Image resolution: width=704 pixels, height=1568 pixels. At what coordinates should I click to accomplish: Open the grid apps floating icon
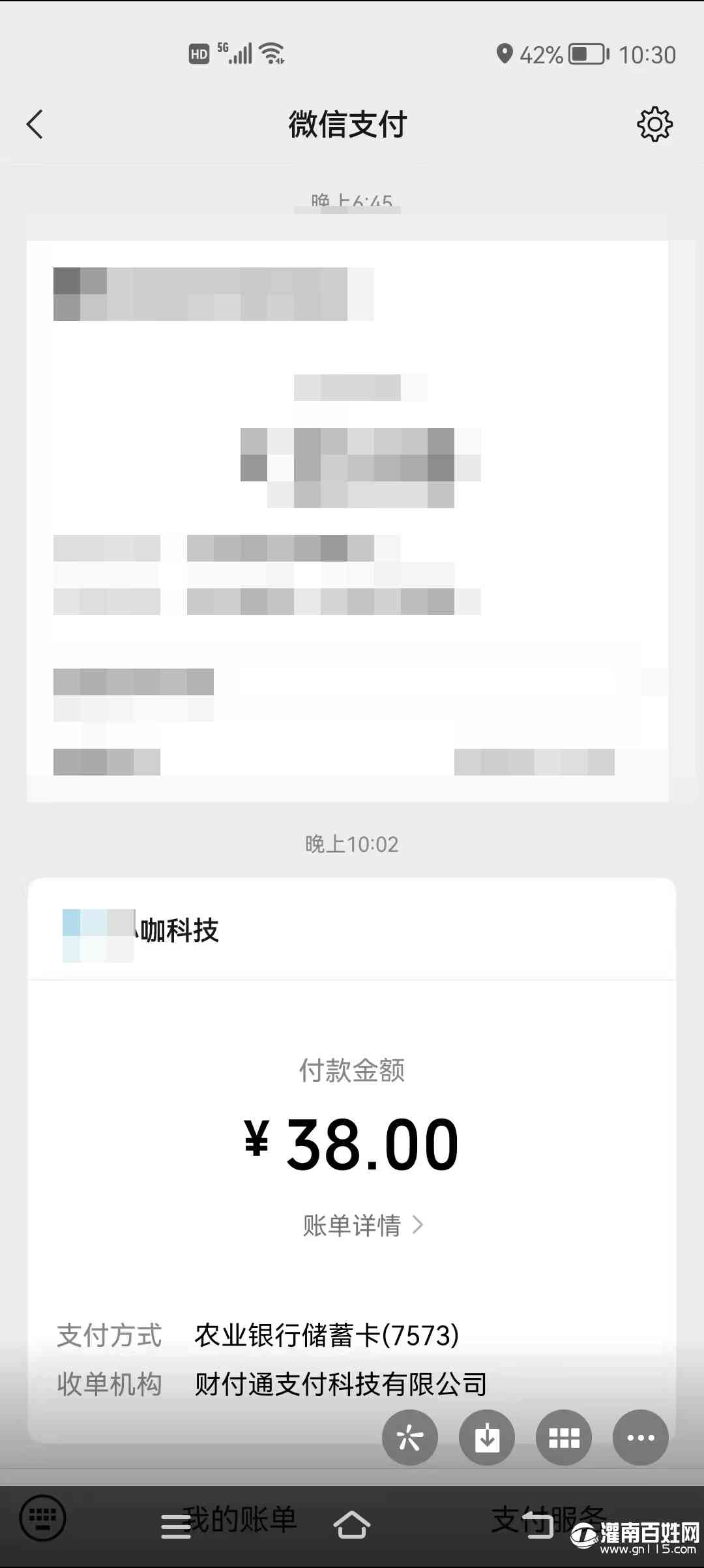(x=563, y=1438)
